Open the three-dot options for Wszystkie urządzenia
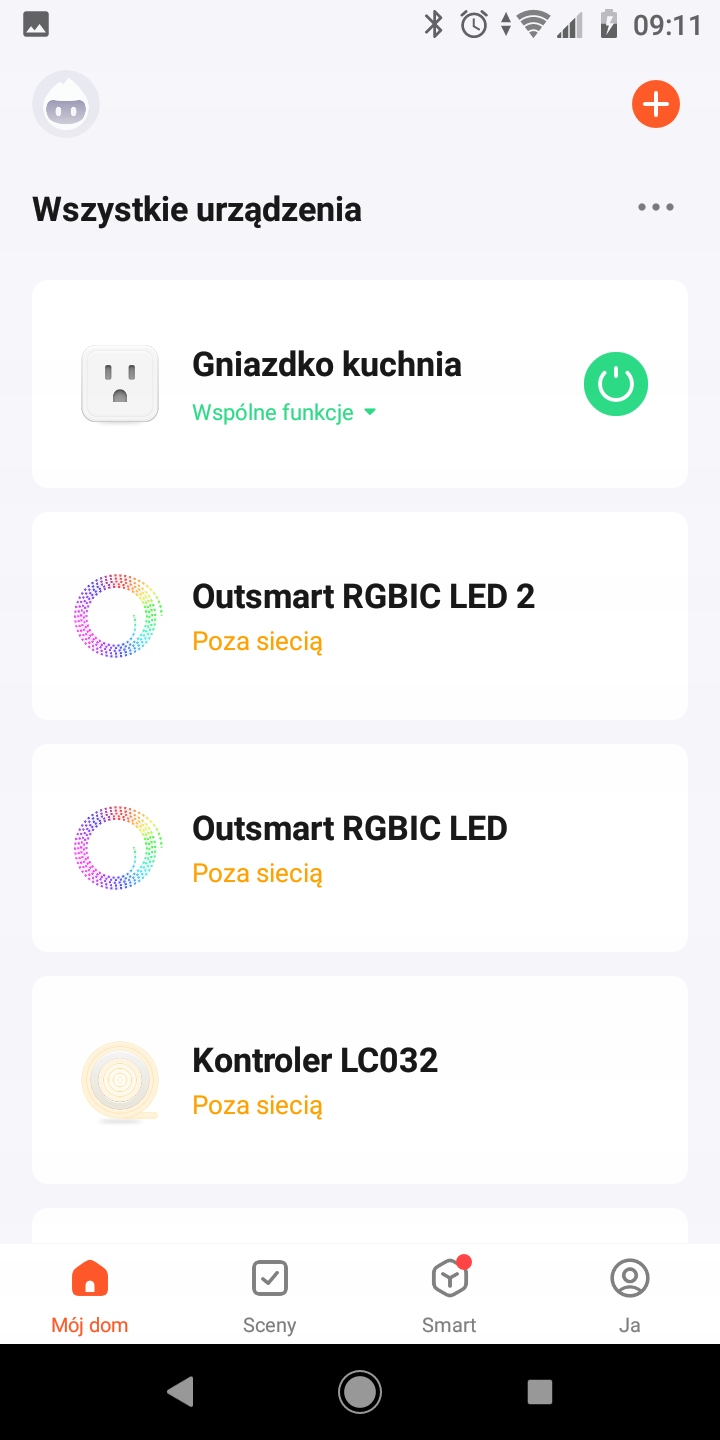The height and width of the screenshot is (1440, 720). (655, 208)
